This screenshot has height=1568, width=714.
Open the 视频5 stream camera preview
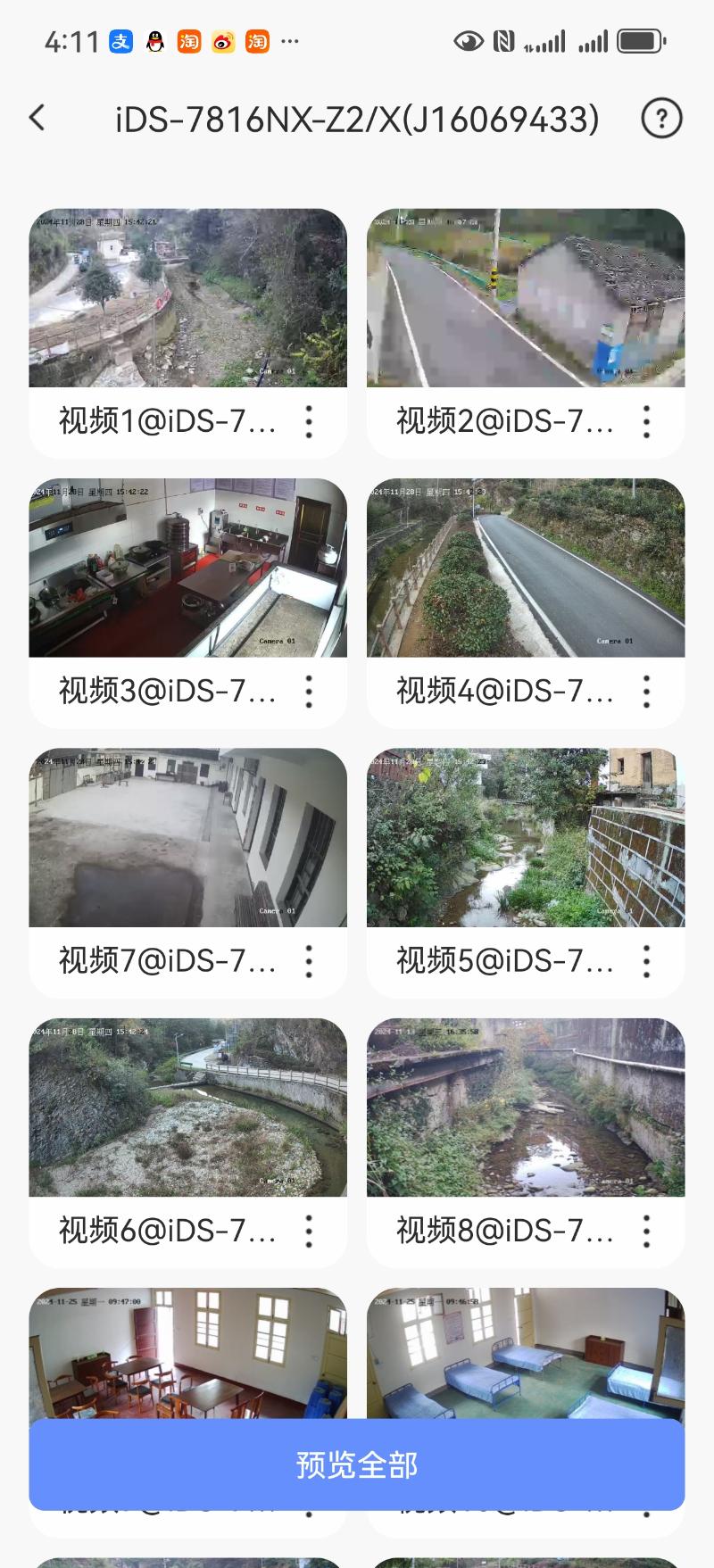click(x=526, y=837)
